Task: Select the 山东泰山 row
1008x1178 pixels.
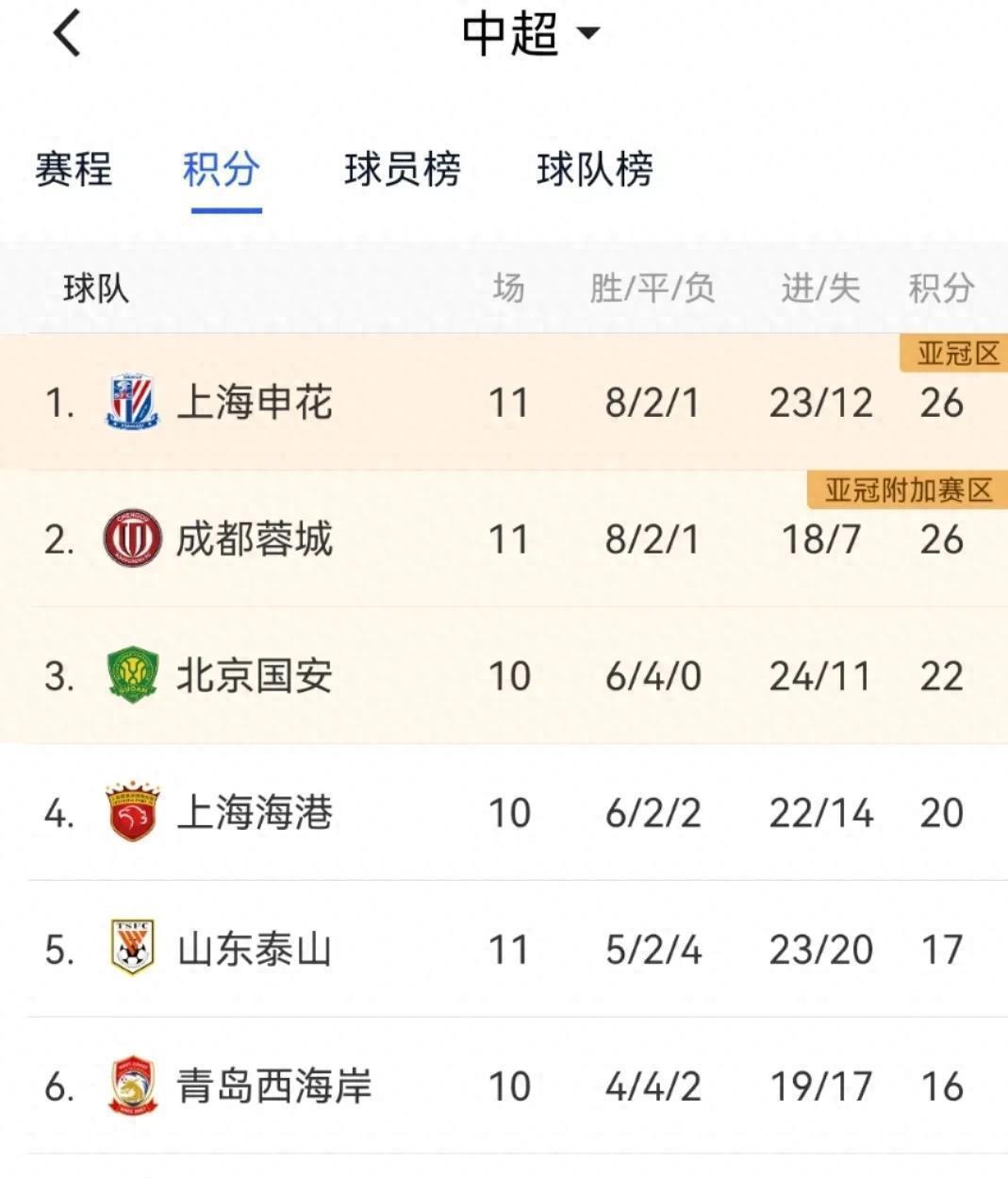Action: (x=255, y=950)
